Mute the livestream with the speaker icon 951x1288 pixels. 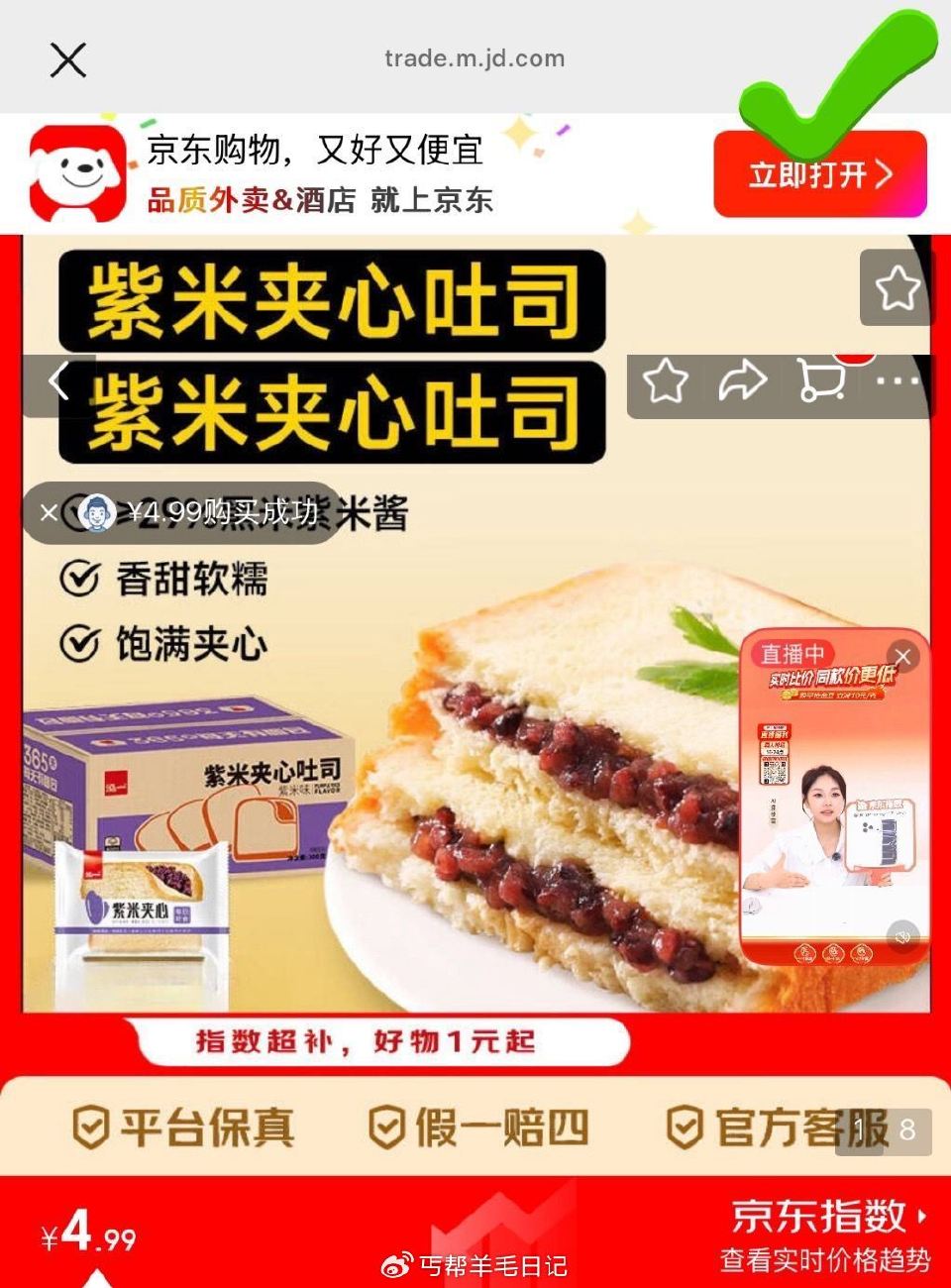(x=903, y=937)
